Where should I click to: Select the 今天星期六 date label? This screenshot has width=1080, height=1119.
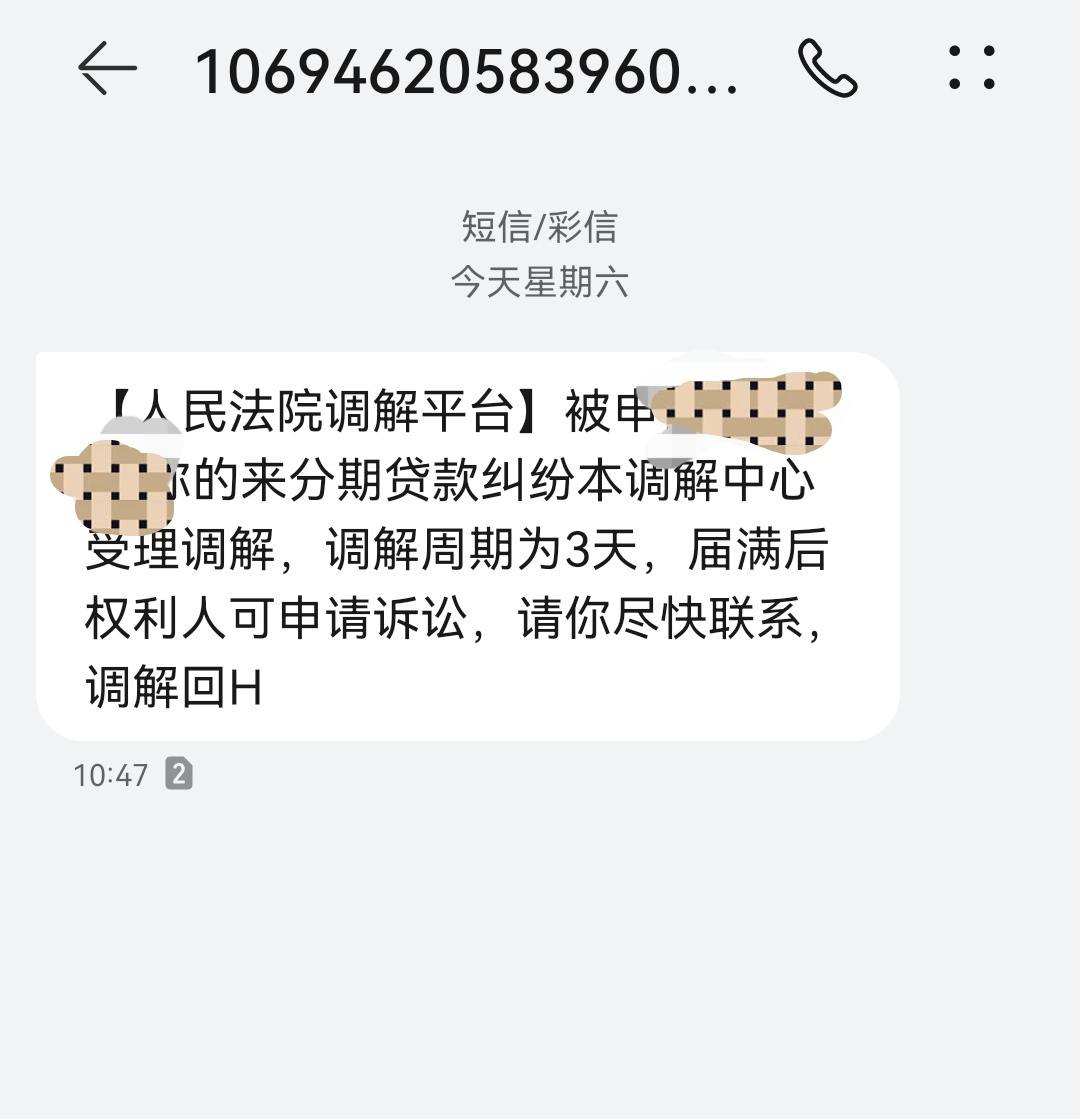[x=538, y=281]
